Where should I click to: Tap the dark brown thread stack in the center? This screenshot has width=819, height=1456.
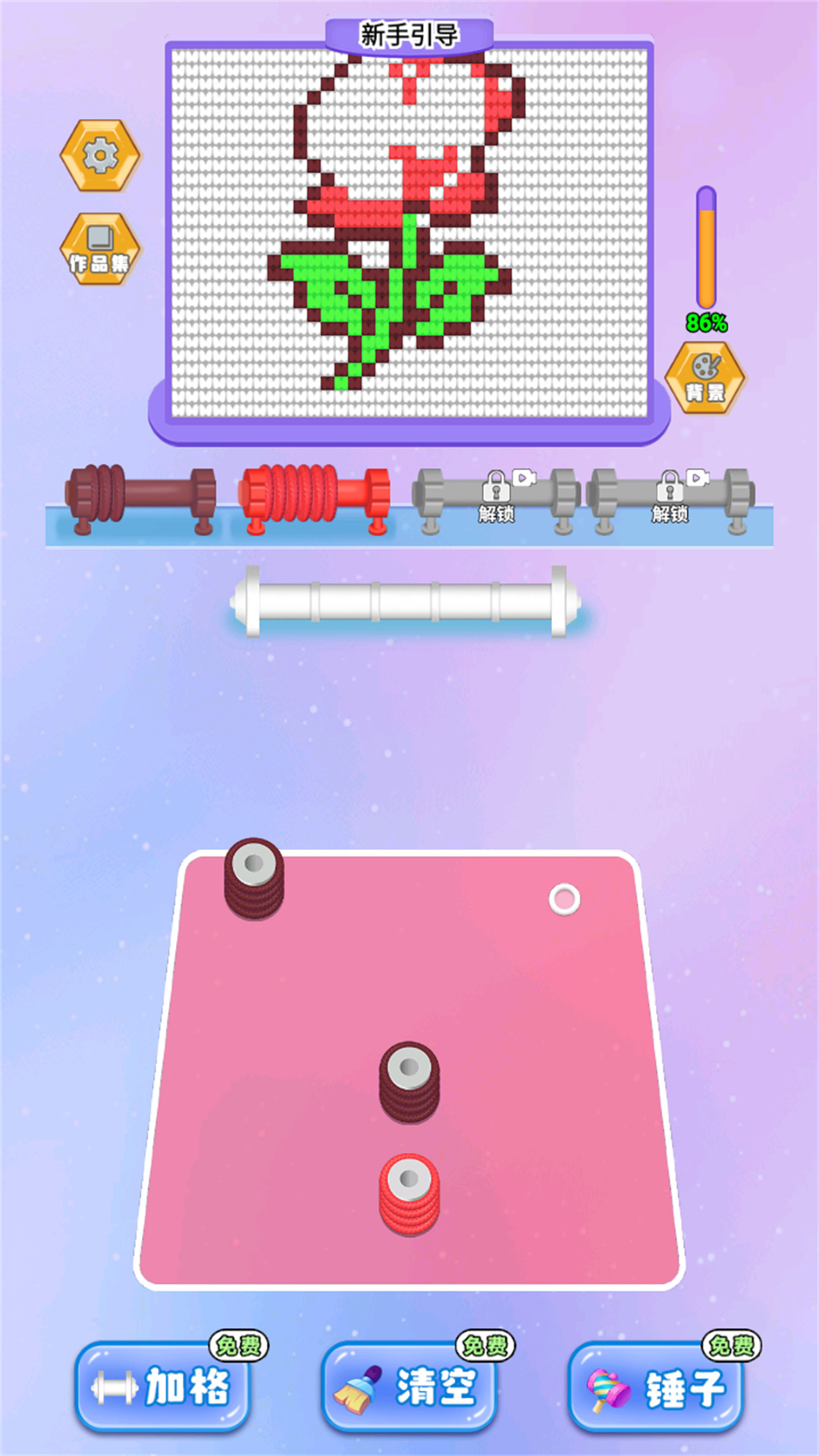click(x=409, y=1081)
